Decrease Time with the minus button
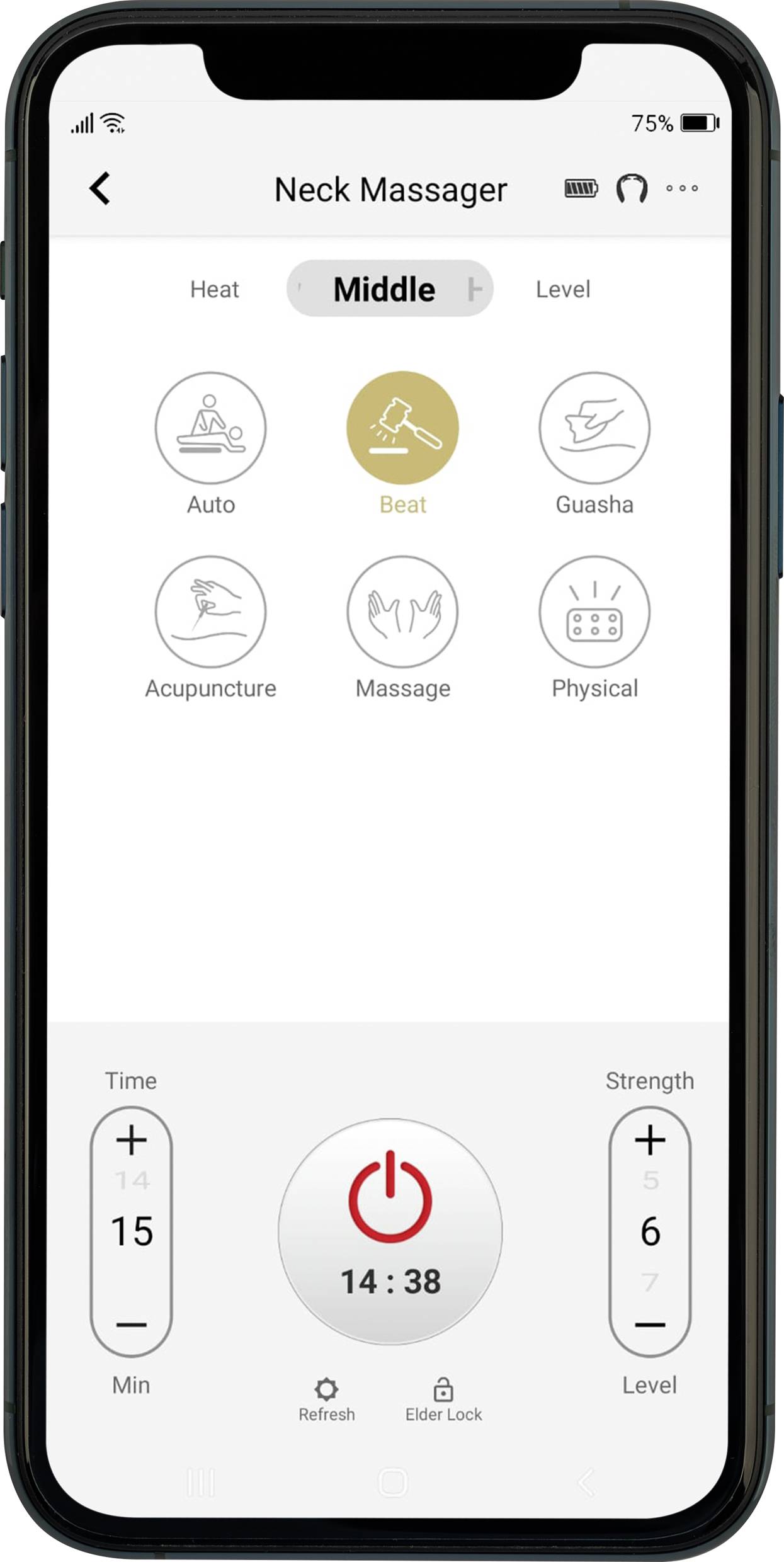 pyautogui.click(x=131, y=1325)
